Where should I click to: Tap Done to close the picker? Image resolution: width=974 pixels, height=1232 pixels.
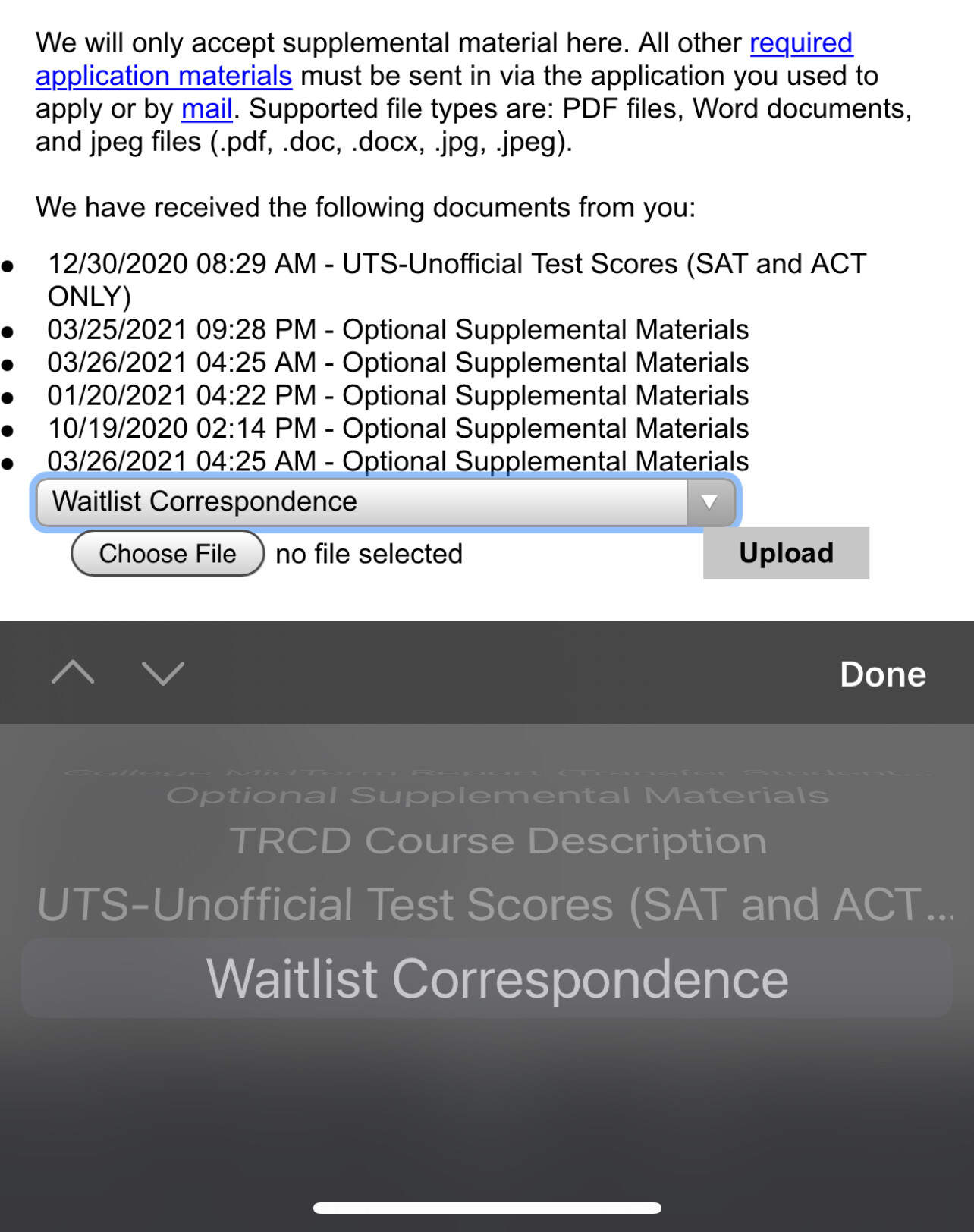(x=882, y=674)
